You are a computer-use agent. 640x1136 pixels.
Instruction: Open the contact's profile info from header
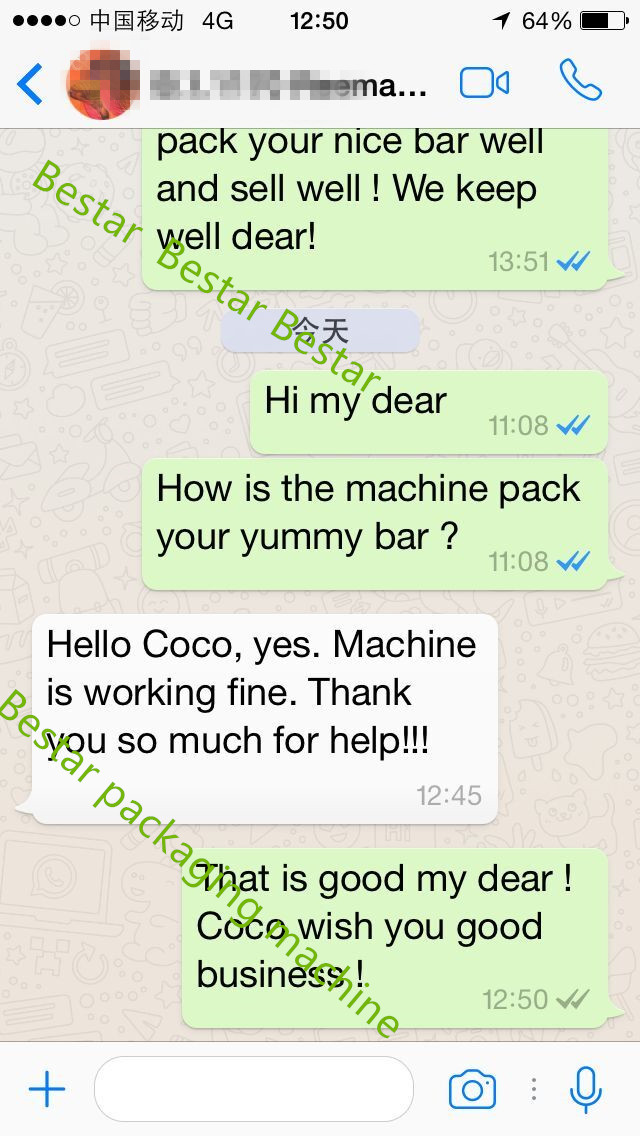click(270, 85)
